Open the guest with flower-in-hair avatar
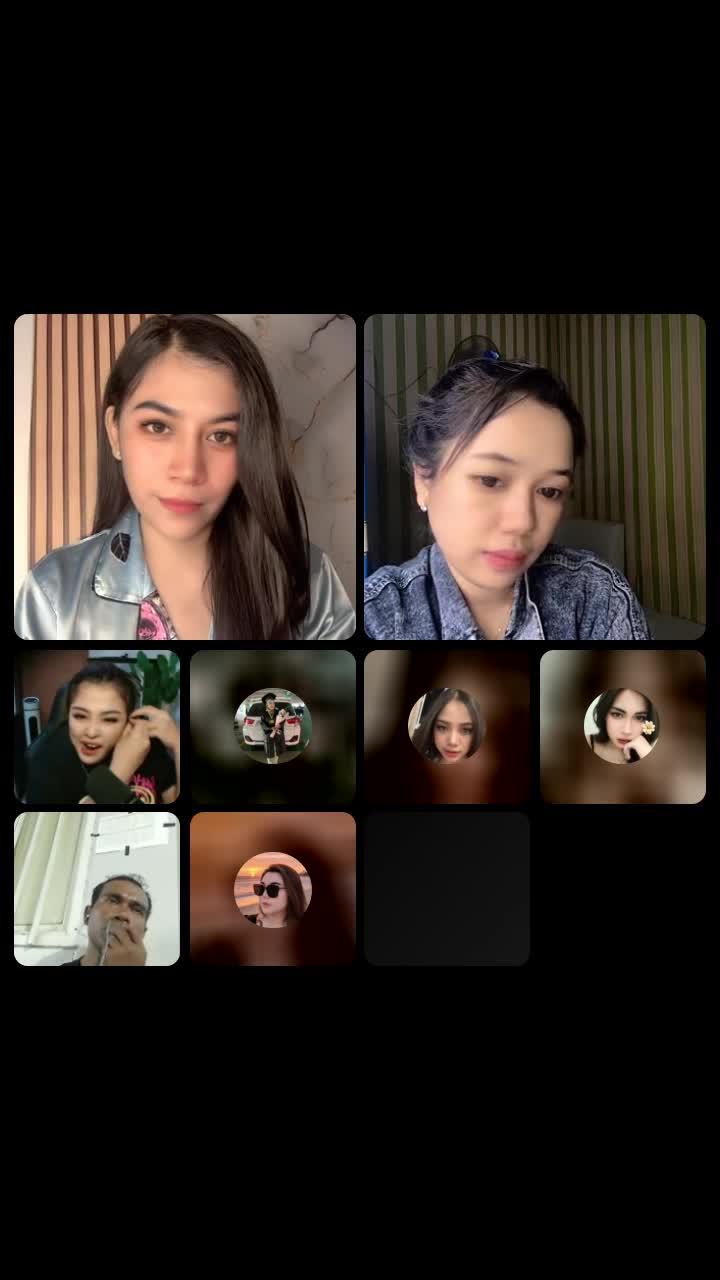This screenshot has width=720, height=1280. click(x=622, y=727)
